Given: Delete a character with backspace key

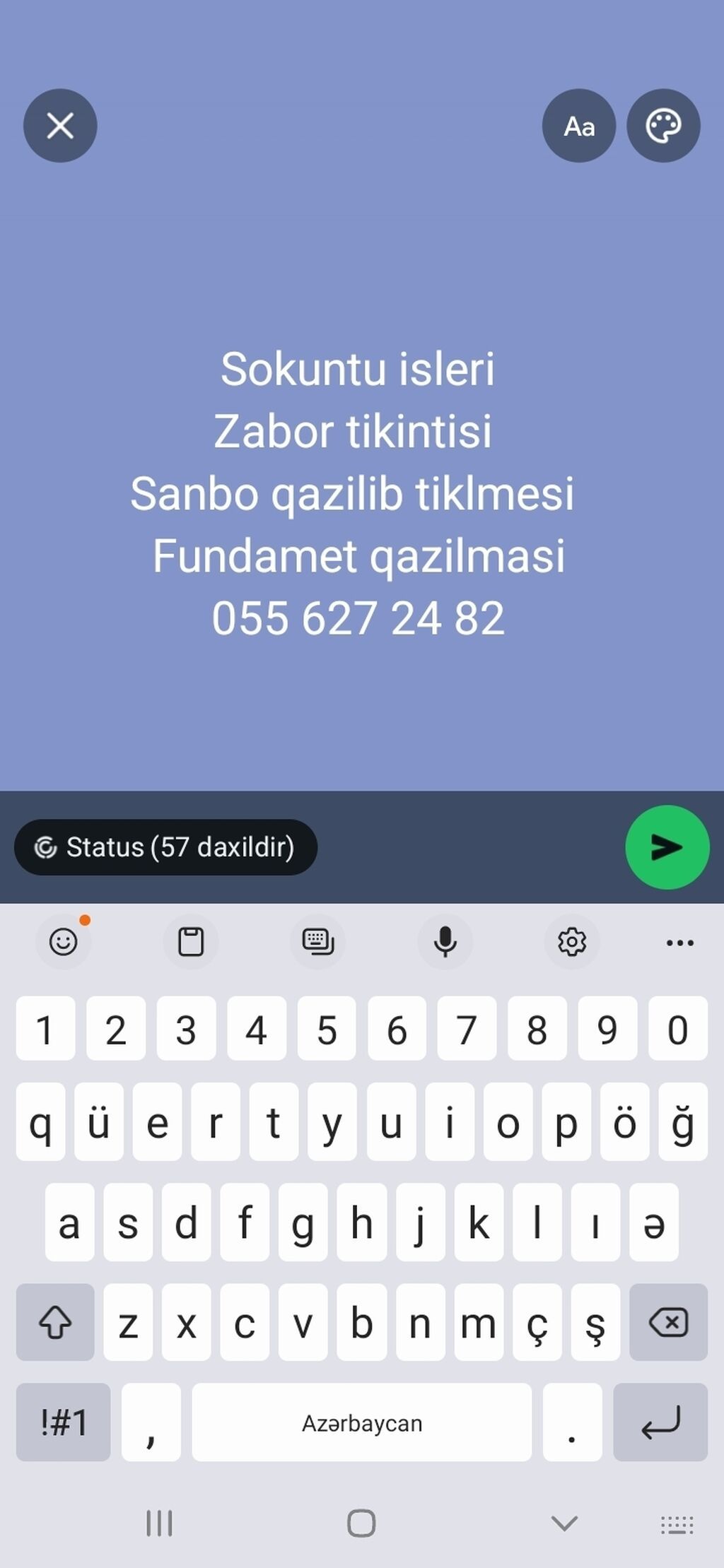Looking at the screenshot, I should [668, 1322].
